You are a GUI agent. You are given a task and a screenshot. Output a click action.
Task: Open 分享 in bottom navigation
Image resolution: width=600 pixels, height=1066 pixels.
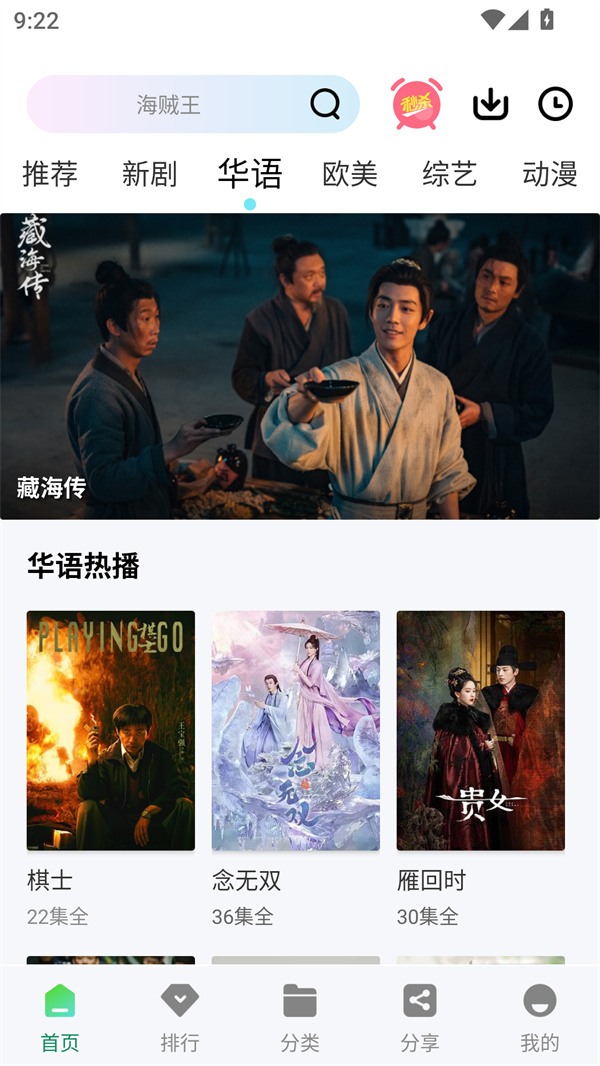420,1016
